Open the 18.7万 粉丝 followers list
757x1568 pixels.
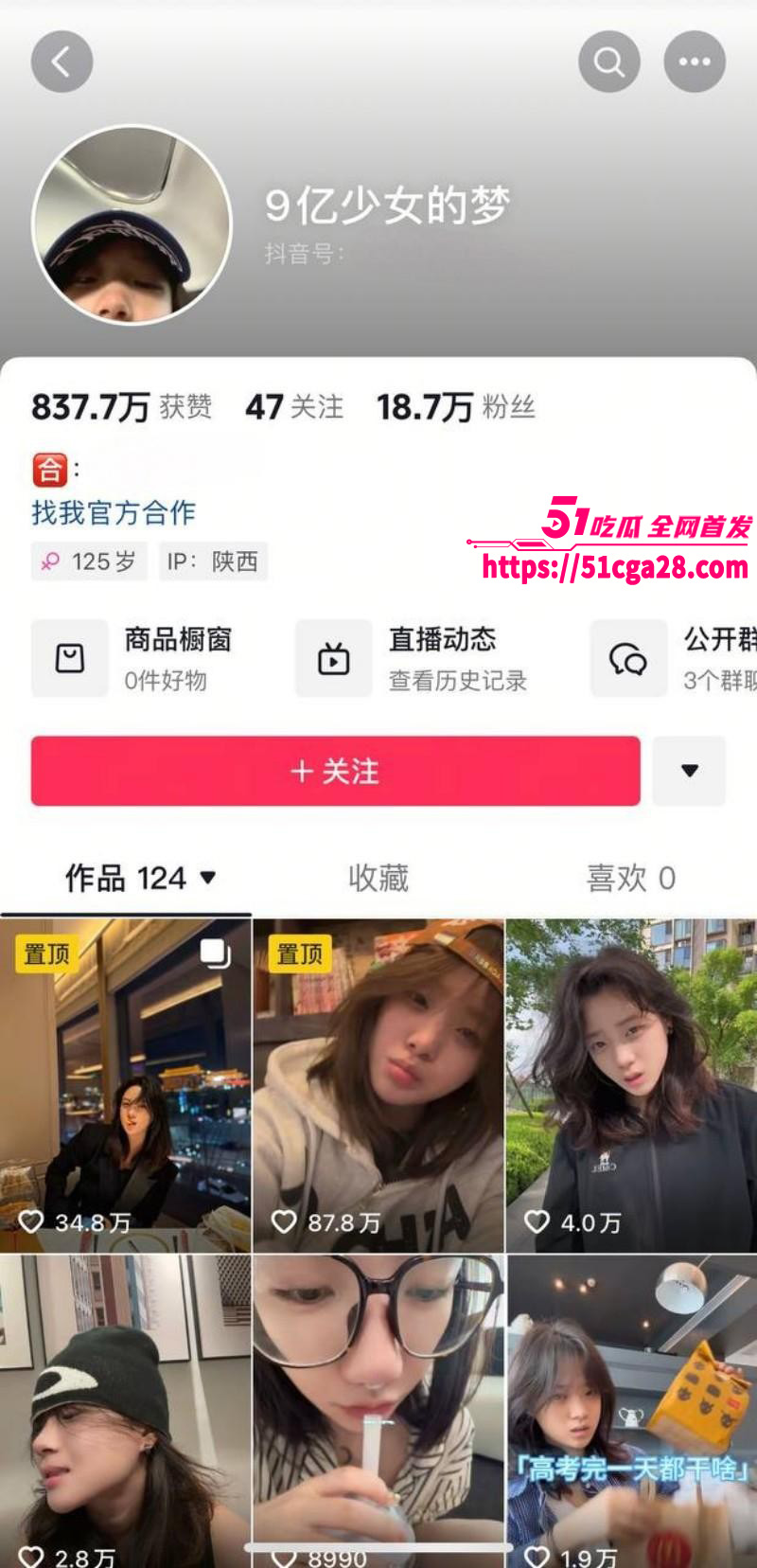(x=455, y=407)
